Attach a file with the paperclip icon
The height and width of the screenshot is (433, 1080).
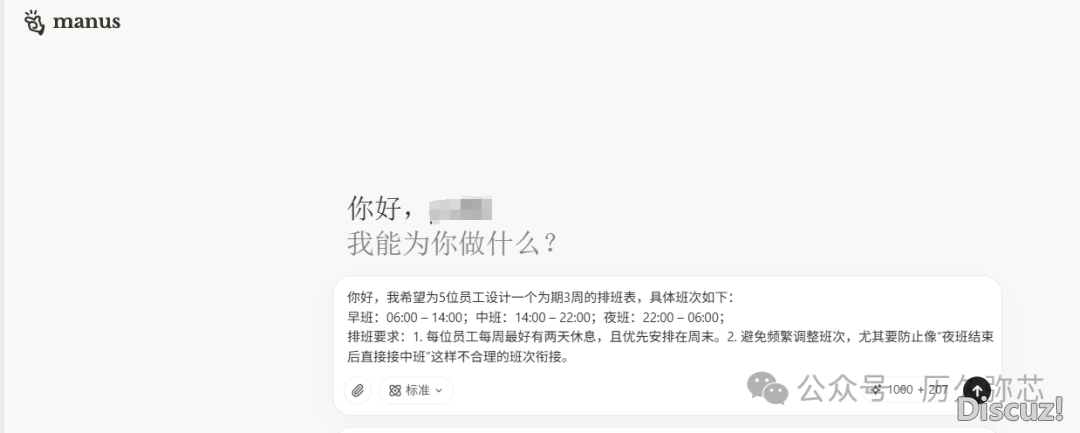click(358, 390)
